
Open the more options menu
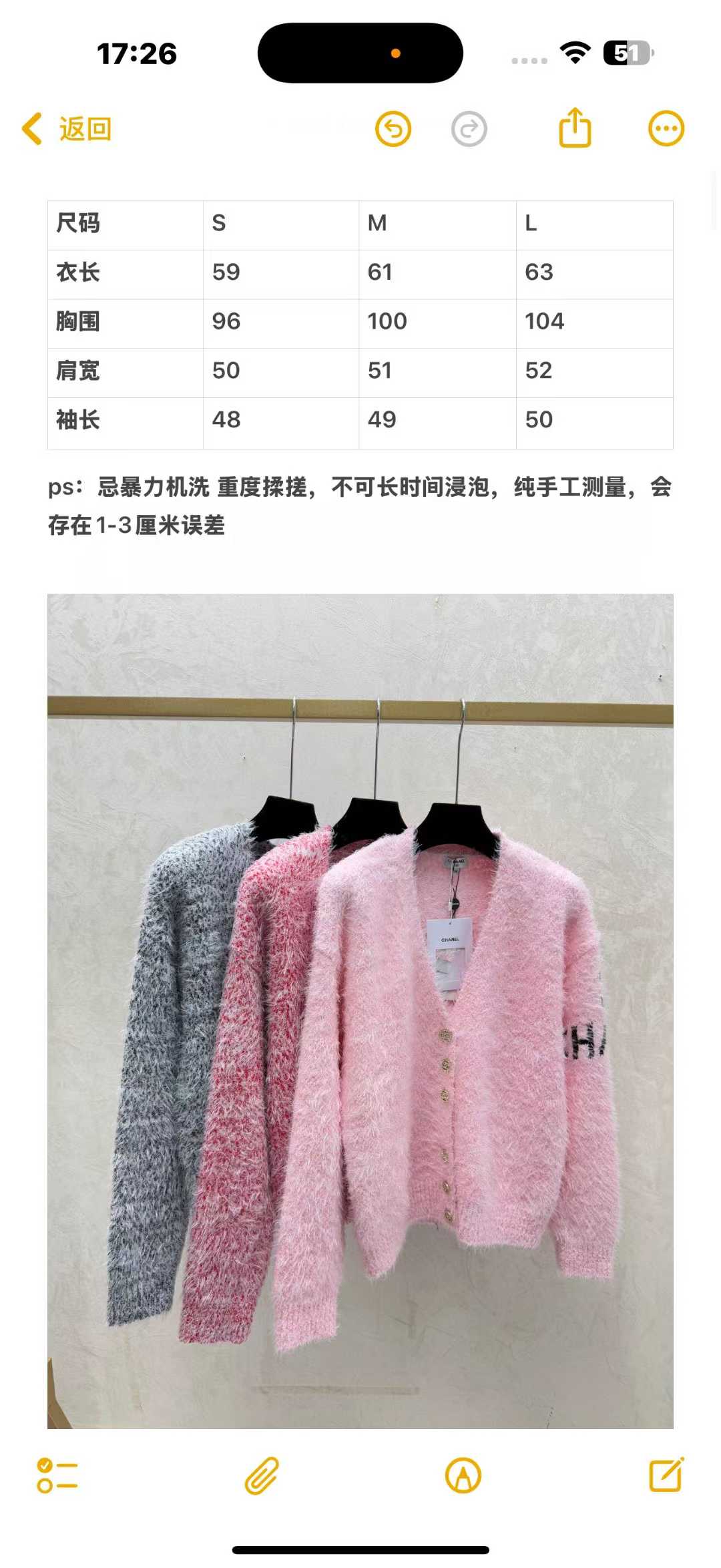point(666,128)
